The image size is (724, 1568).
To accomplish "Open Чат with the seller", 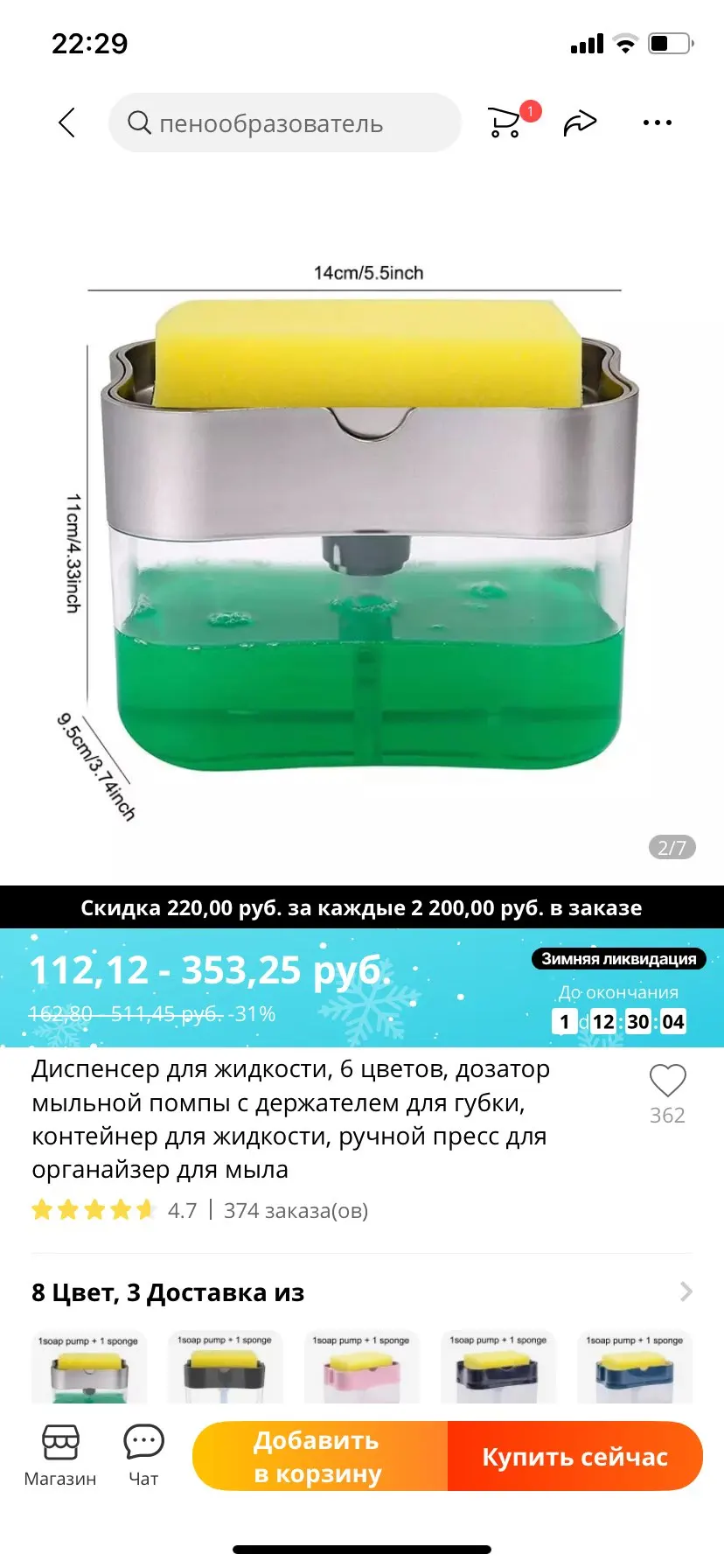I will click(x=143, y=1456).
